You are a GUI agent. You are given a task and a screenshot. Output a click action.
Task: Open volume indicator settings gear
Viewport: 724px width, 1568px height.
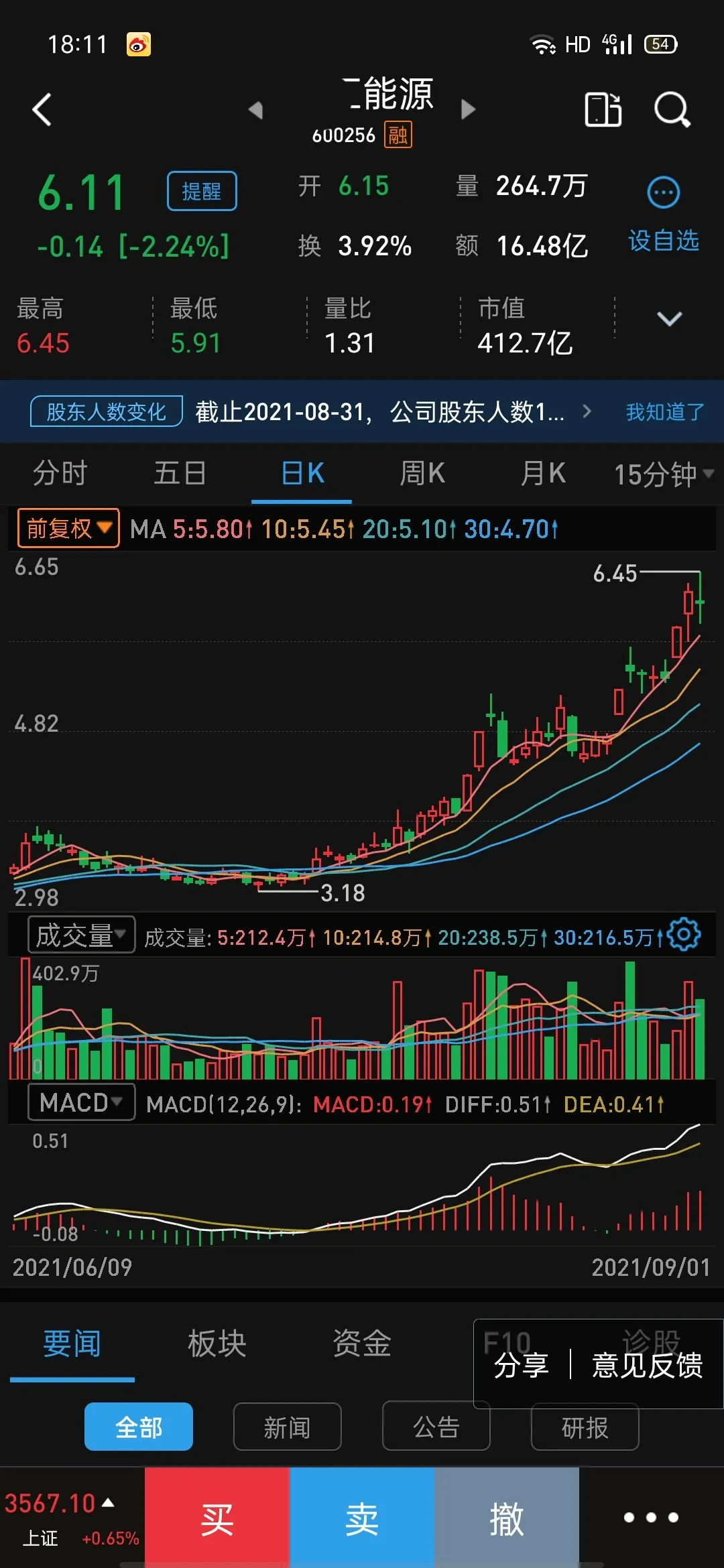pyautogui.click(x=684, y=933)
